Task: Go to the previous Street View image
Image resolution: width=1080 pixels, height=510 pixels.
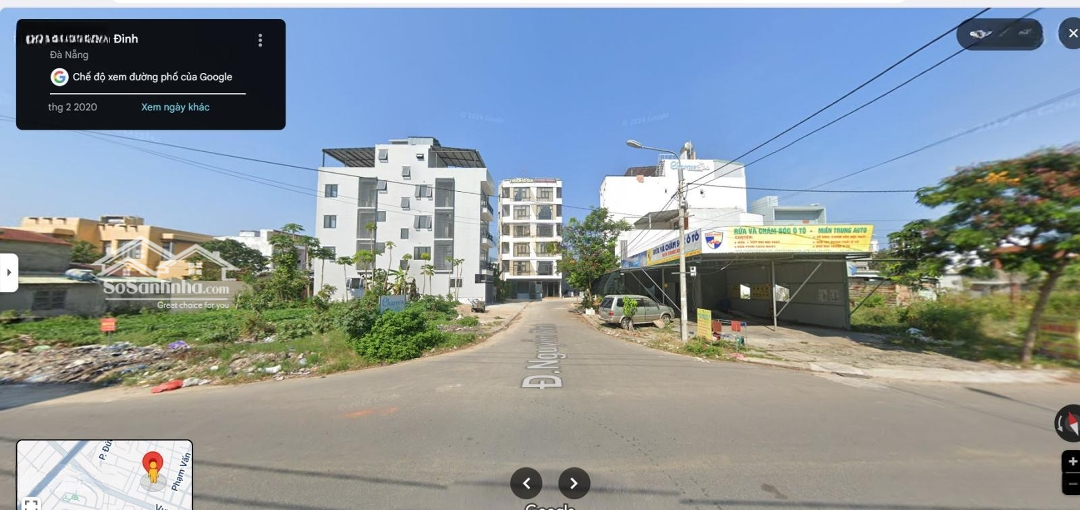Action: pos(526,483)
